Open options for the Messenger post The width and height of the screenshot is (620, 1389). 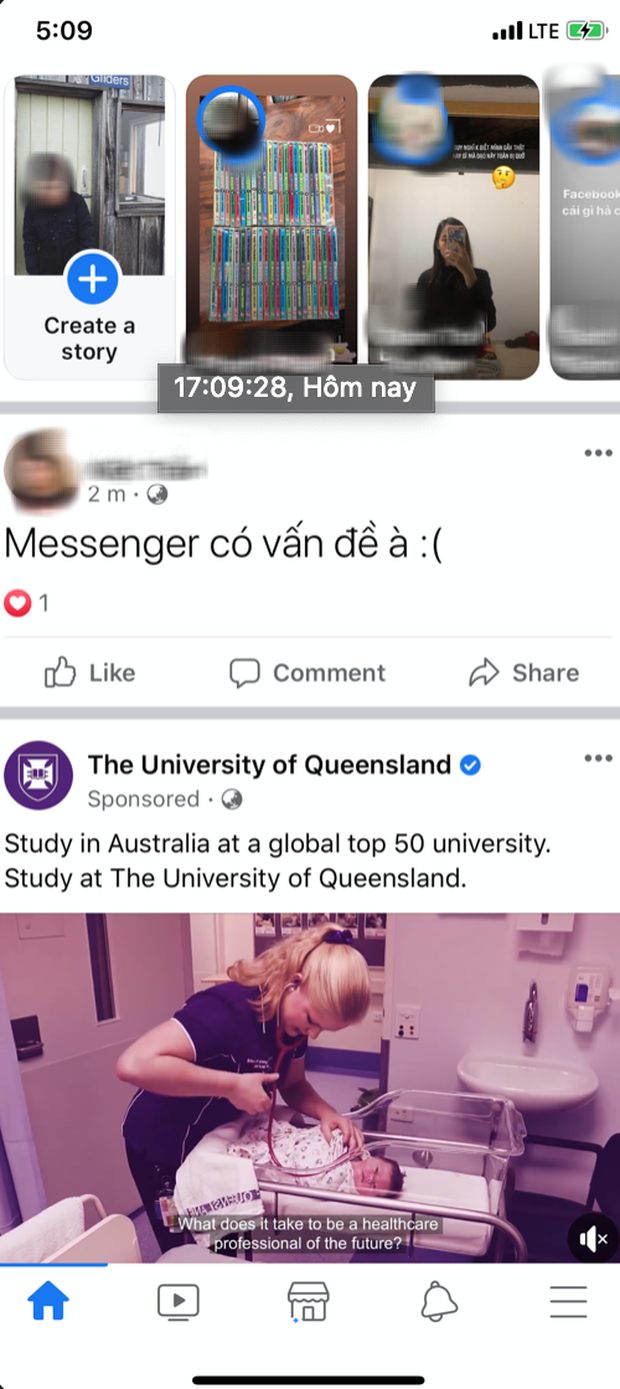597,454
